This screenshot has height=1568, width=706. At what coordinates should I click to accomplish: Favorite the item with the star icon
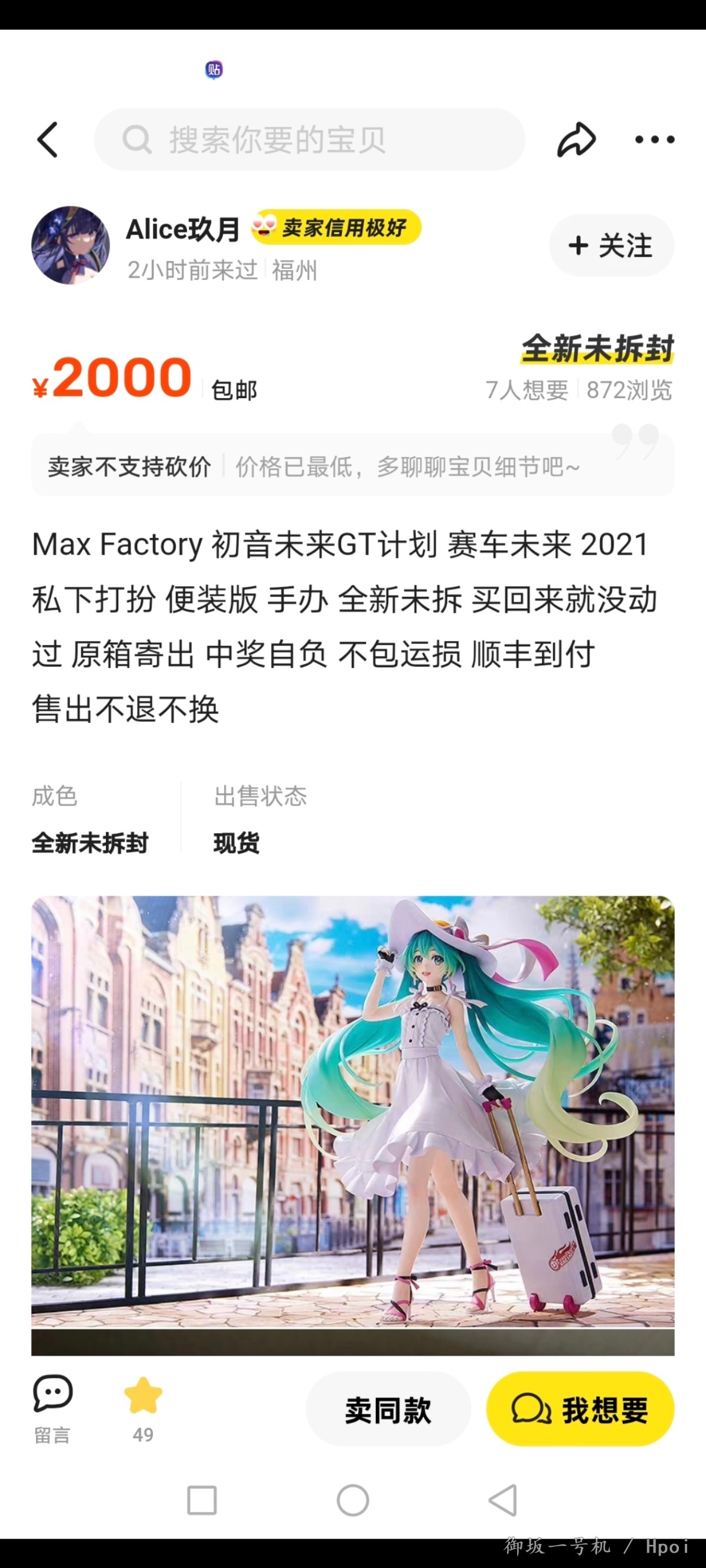click(143, 1409)
